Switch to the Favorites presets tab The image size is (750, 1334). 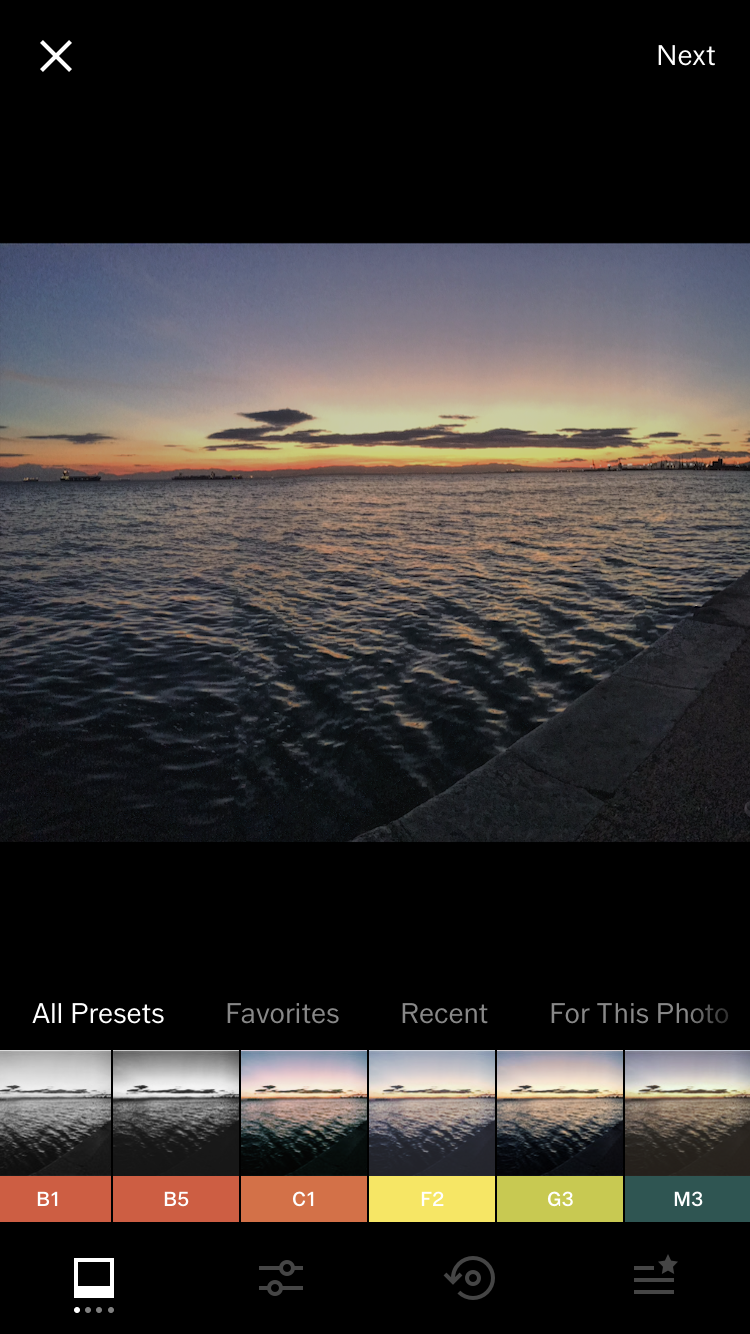point(282,1014)
